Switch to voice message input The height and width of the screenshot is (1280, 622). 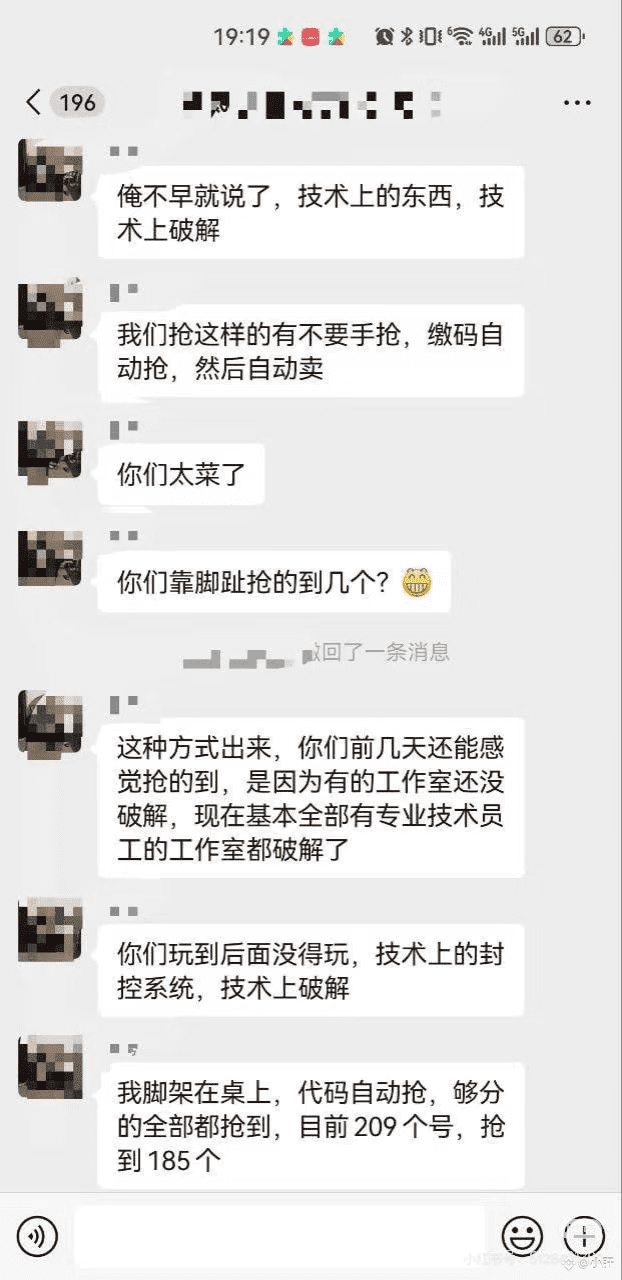(38, 1237)
